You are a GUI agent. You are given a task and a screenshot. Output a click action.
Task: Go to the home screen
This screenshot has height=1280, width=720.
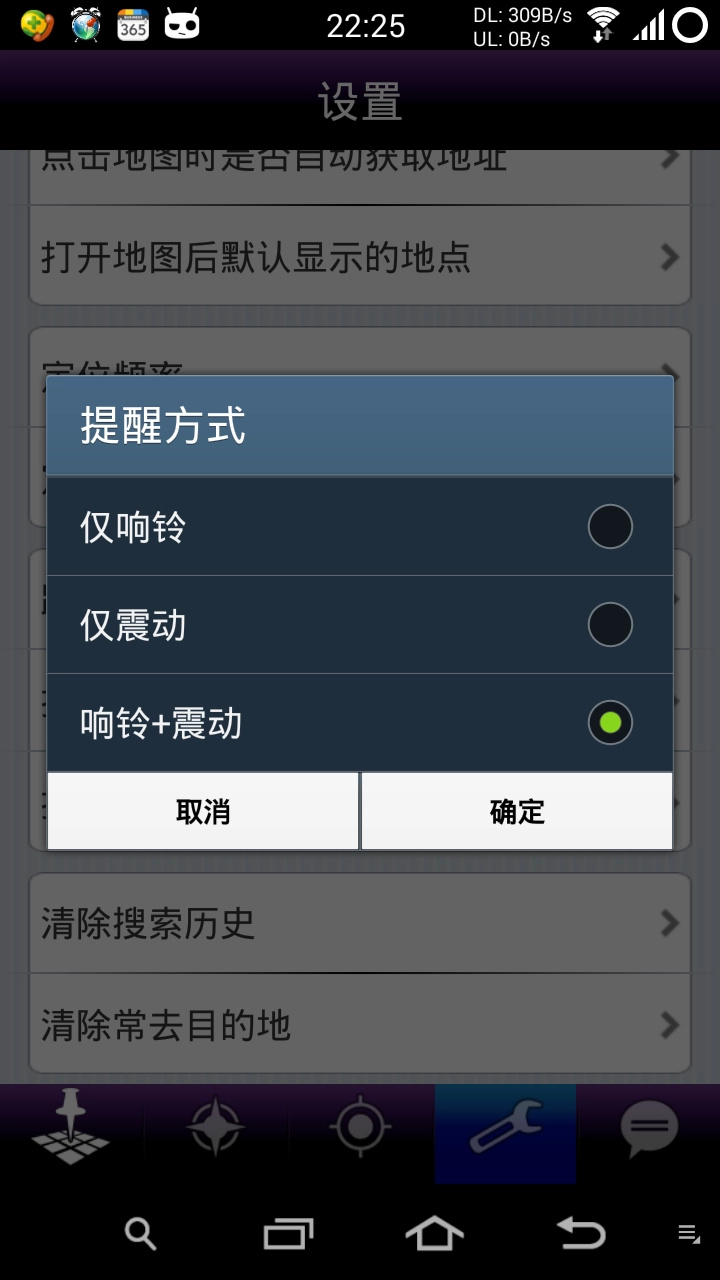434,1234
